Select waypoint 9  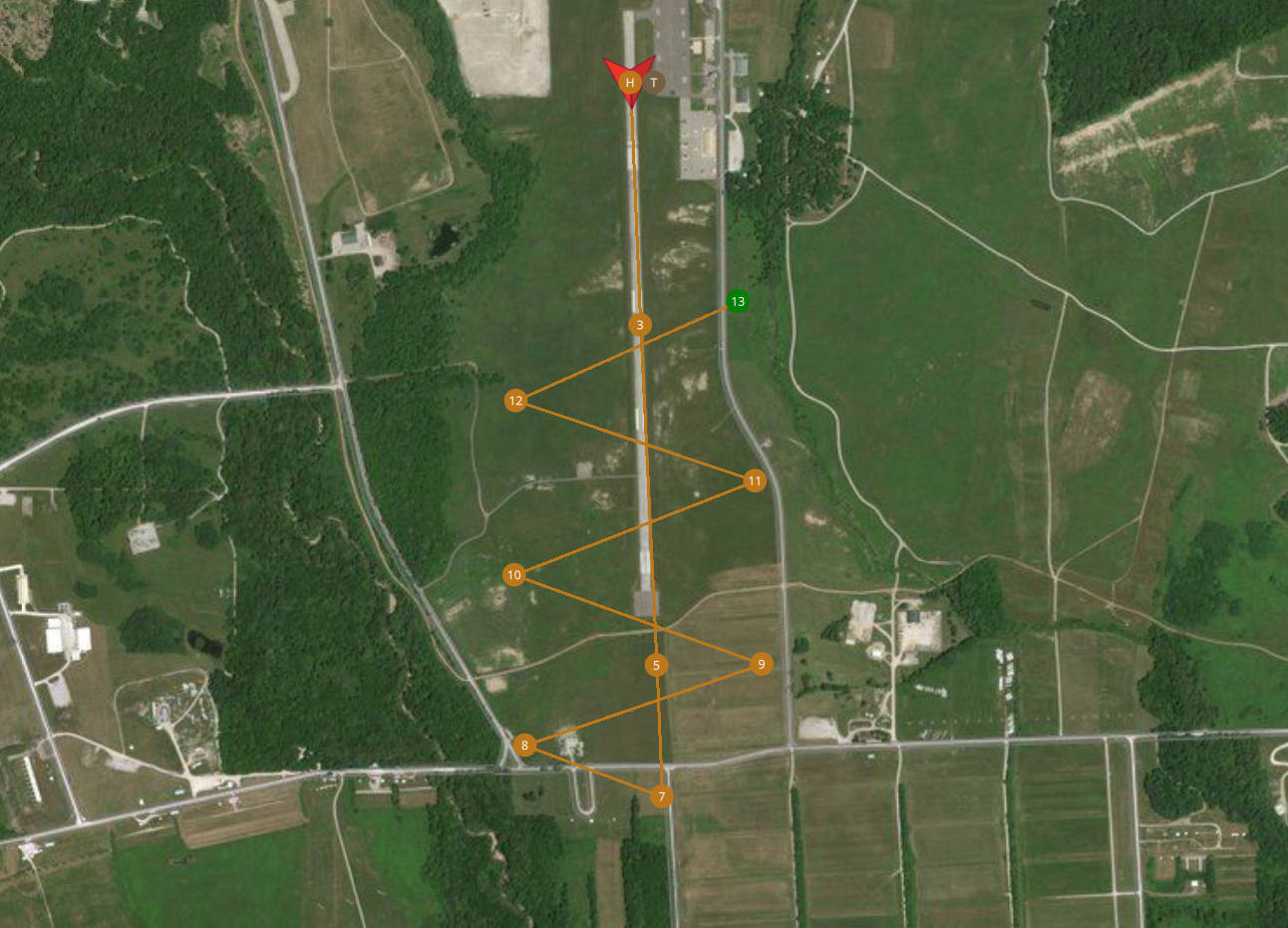[761, 665]
